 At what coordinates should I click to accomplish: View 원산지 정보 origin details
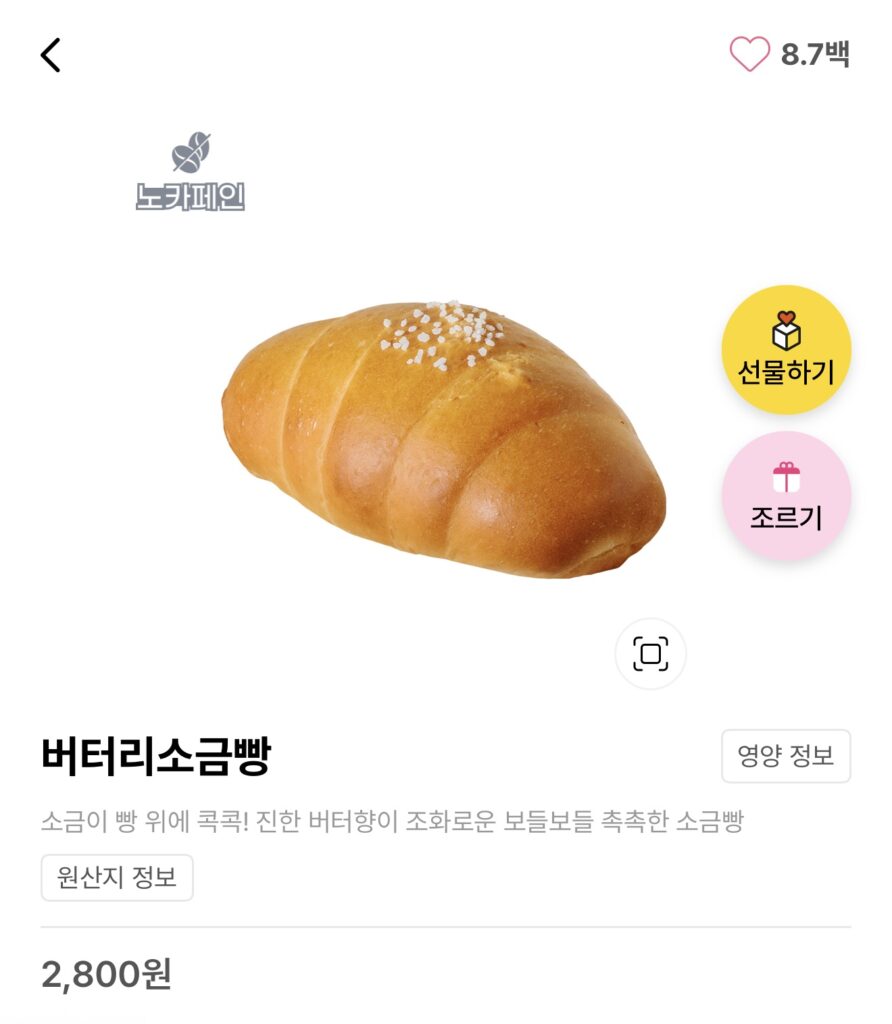[117, 878]
